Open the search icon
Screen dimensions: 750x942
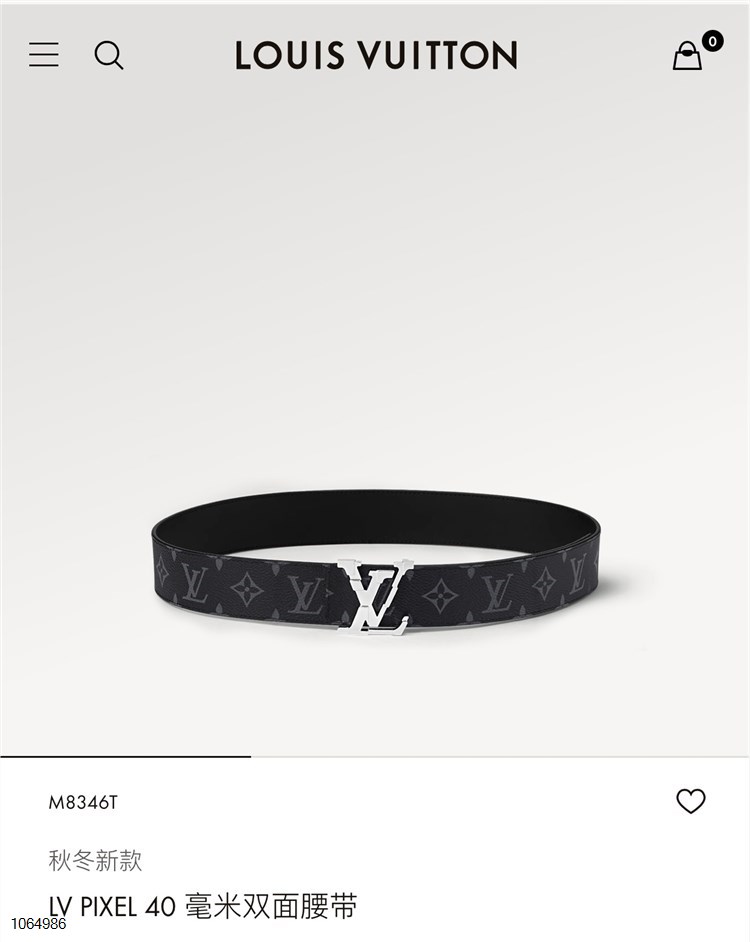pos(109,55)
